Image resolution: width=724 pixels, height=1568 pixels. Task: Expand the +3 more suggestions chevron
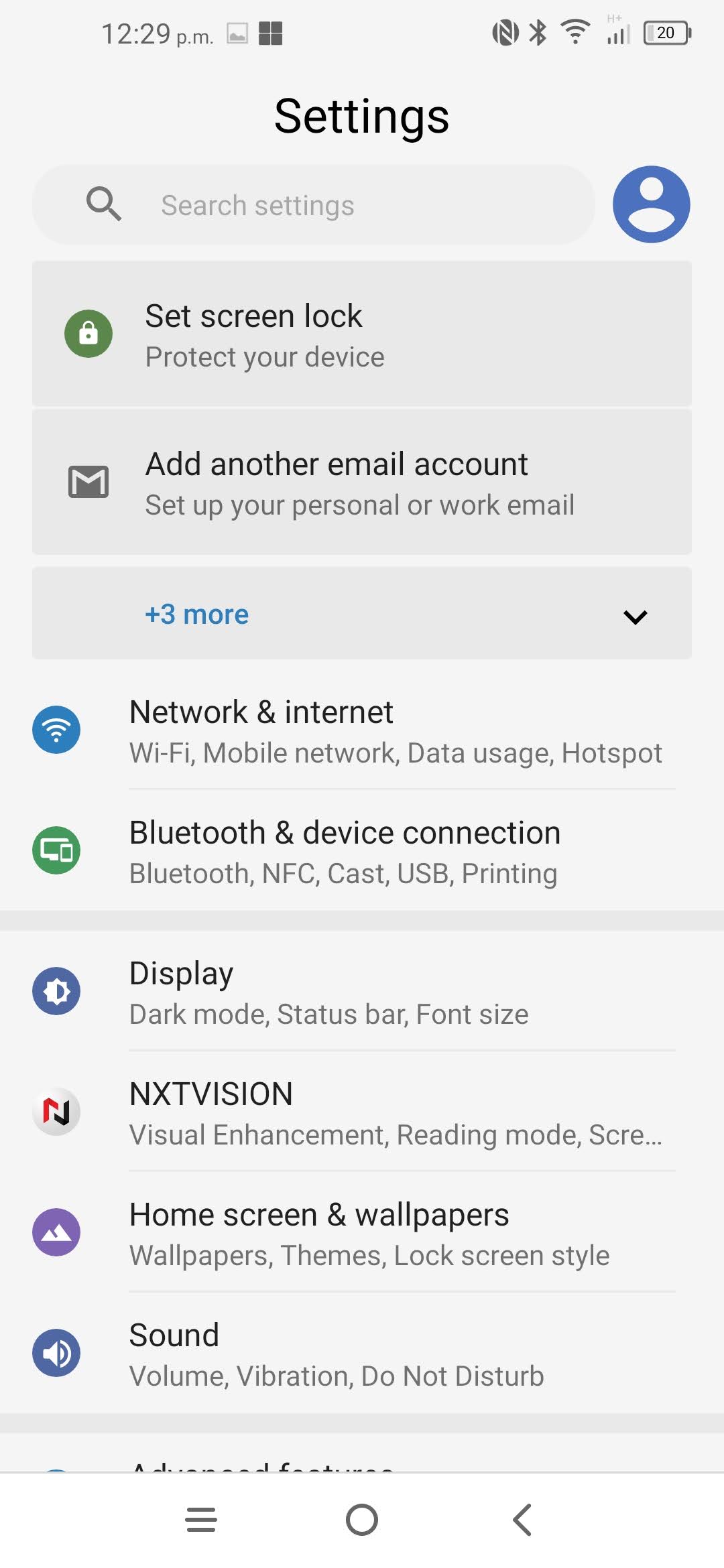tap(636, 617)
